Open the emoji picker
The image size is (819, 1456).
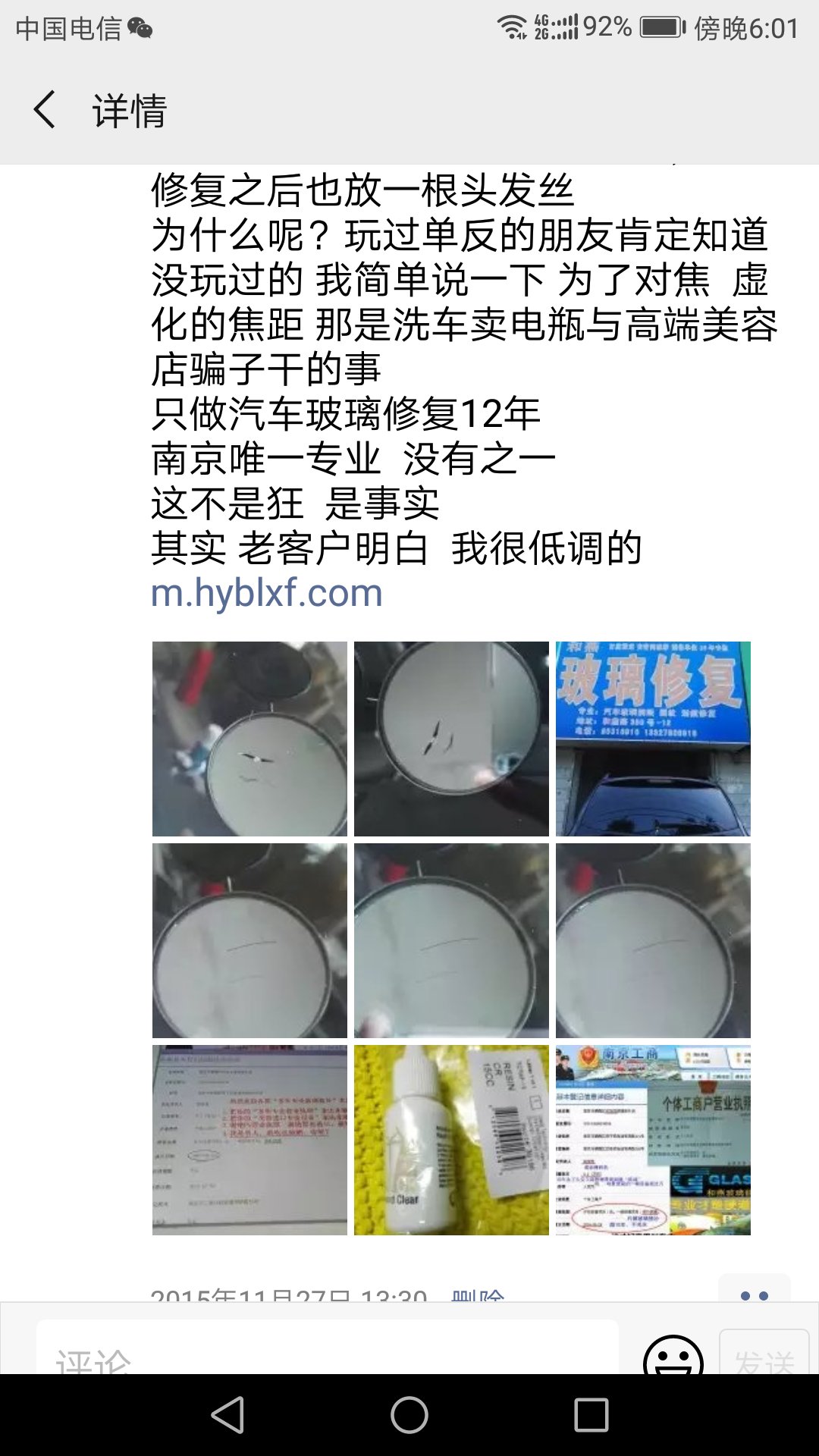pos(673,1354)
